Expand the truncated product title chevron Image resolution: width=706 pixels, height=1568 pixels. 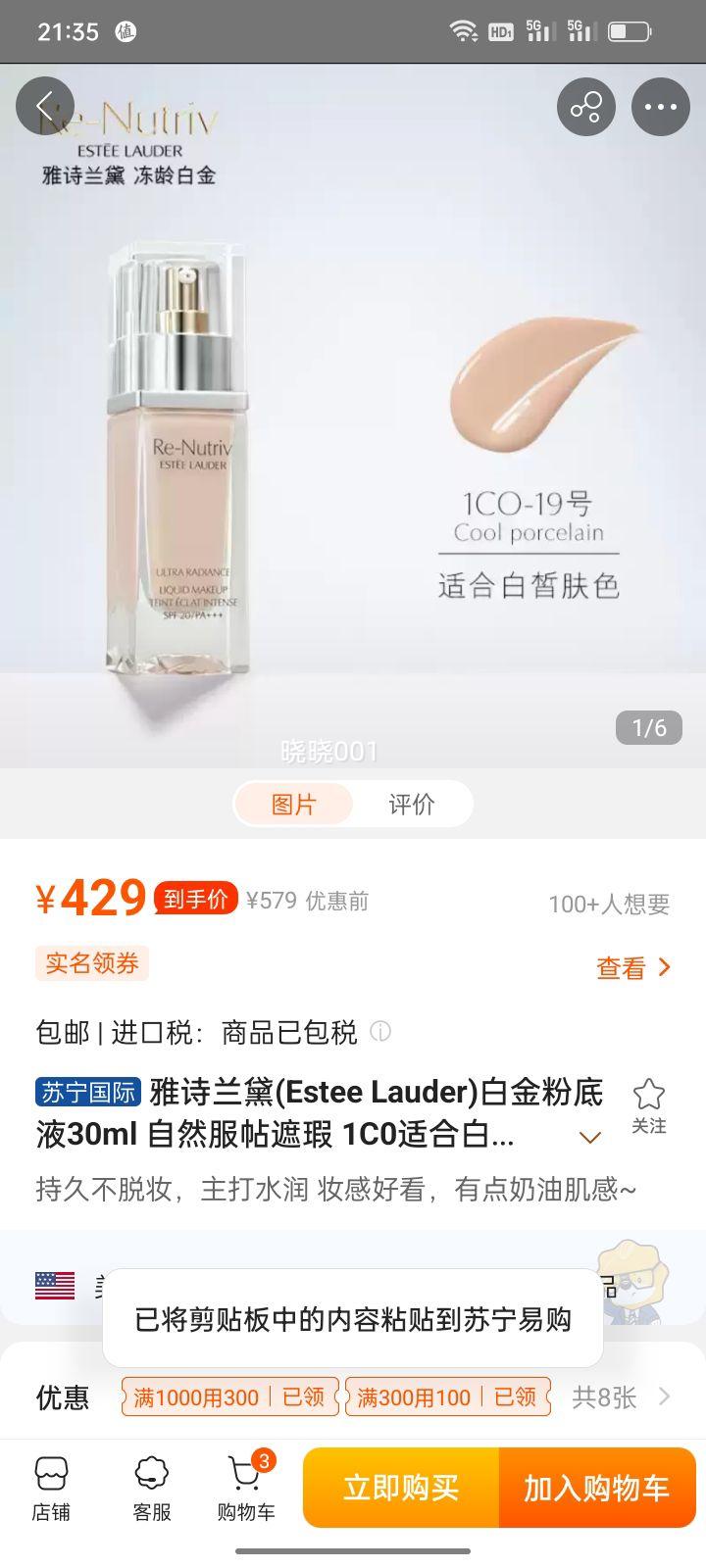pyautogui.click(x=589, y=1137)
